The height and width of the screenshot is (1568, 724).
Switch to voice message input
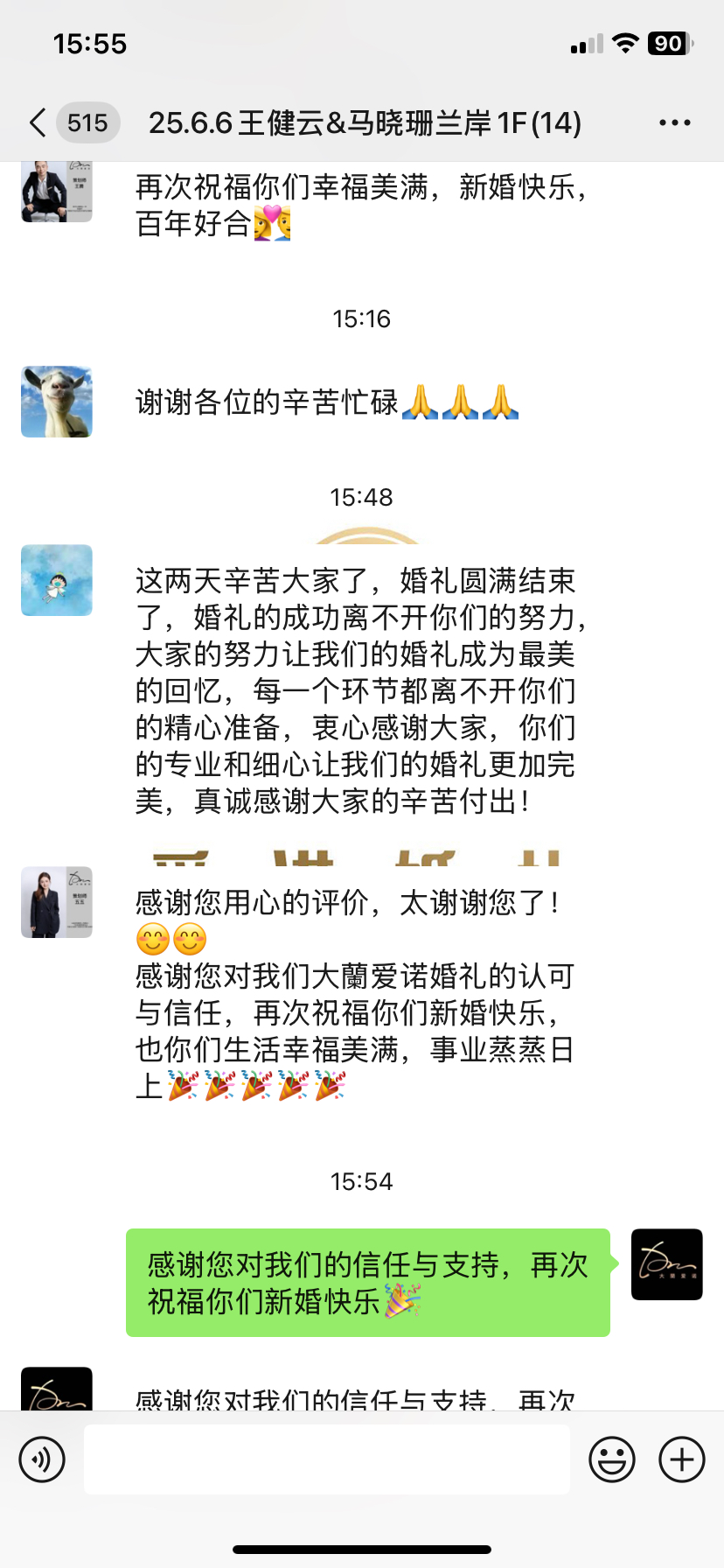point(42,1459)
